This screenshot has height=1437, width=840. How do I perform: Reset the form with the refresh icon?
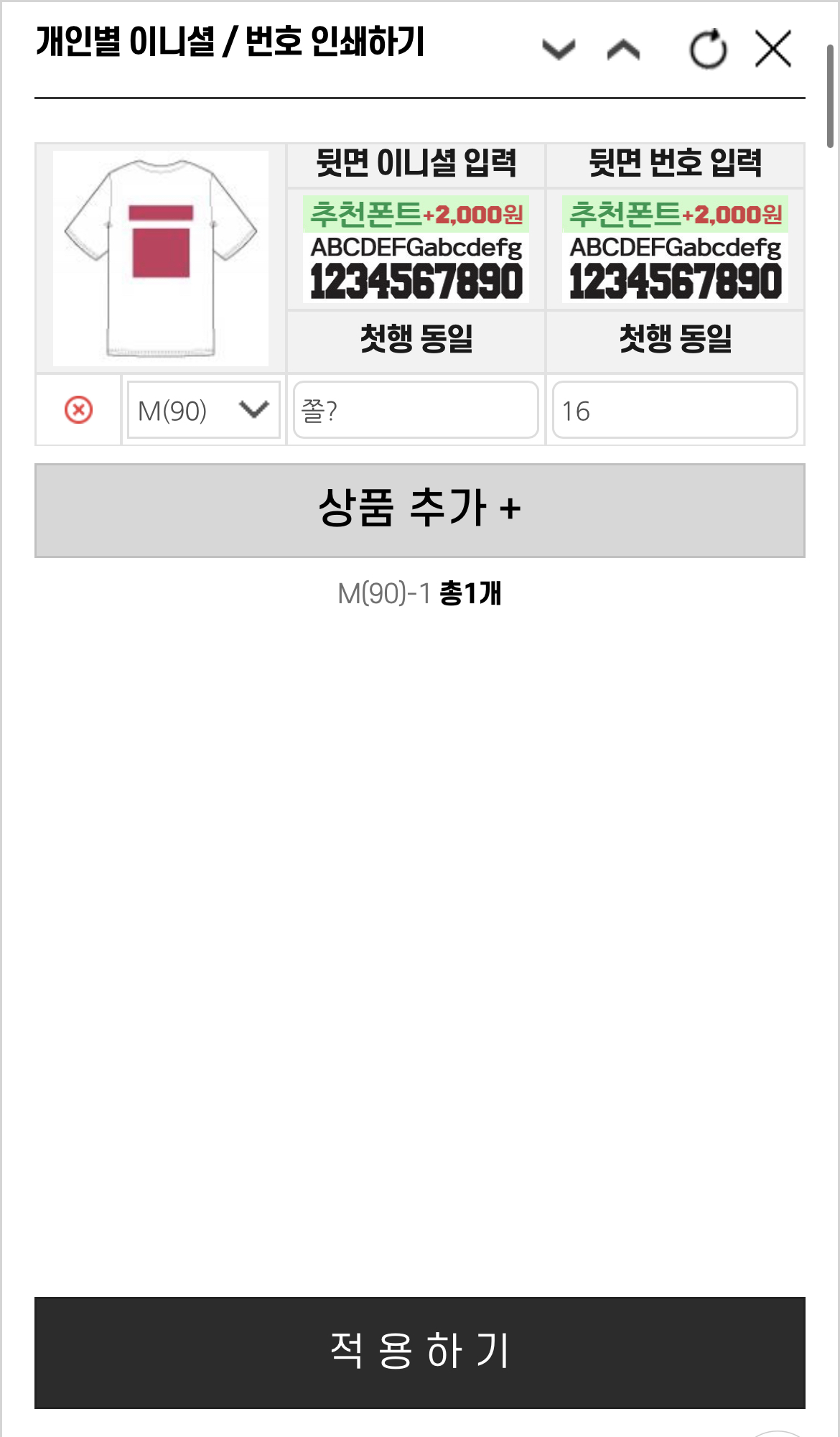click(708, 50)
